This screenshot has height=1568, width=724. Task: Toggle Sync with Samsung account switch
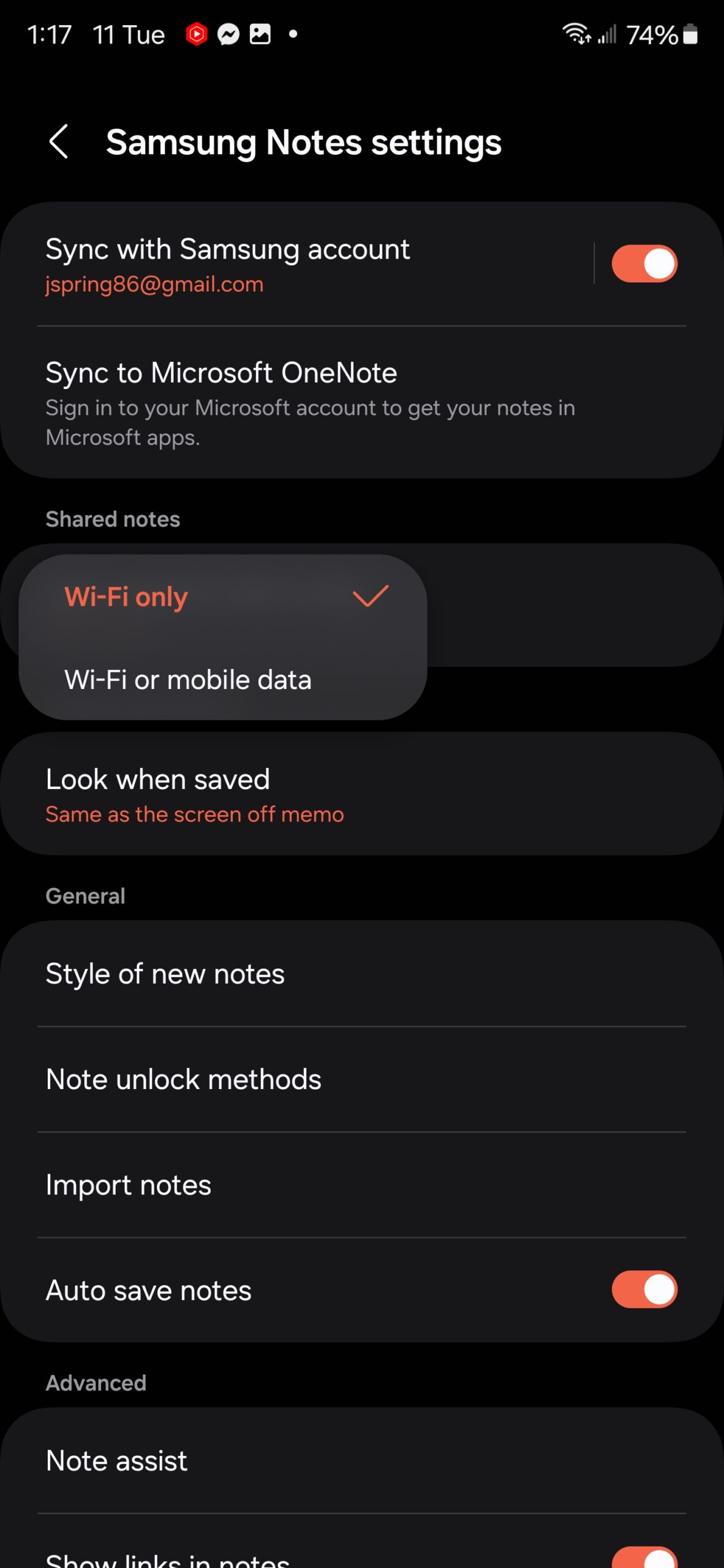point(644,263)
